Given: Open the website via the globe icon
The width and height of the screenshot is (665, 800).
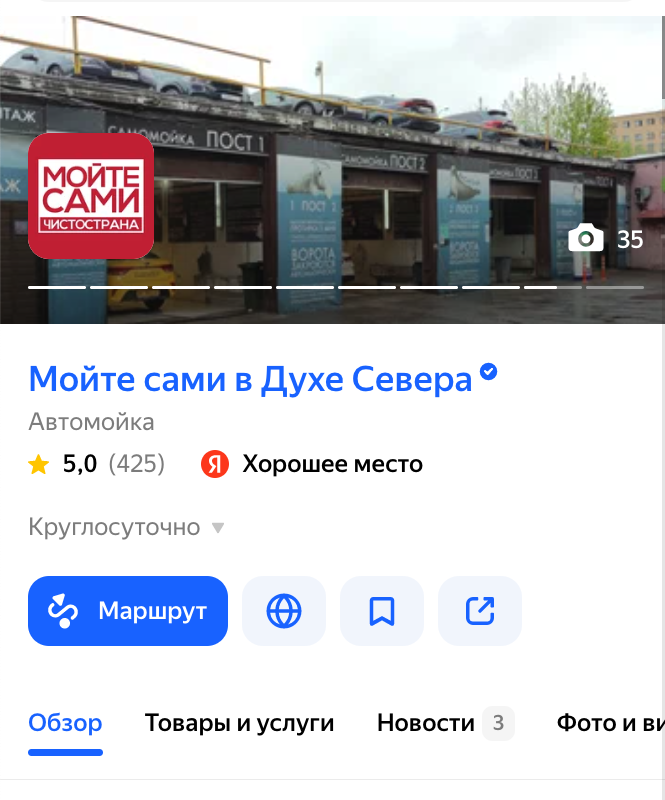Looking at the screenshot, I should [284, 611].
